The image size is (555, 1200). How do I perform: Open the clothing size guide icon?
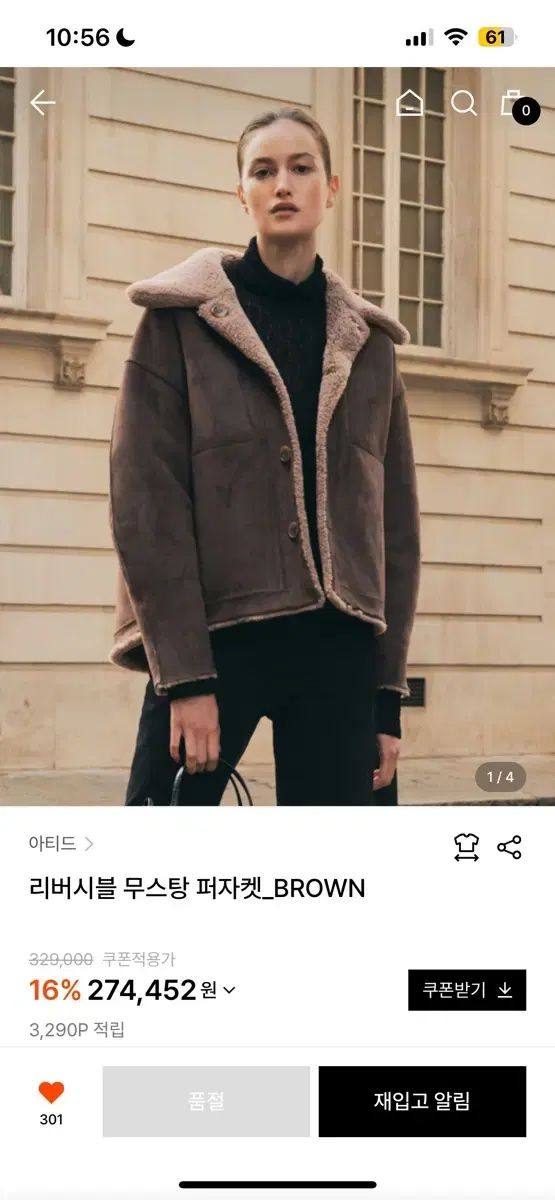(x=466, y=847)
